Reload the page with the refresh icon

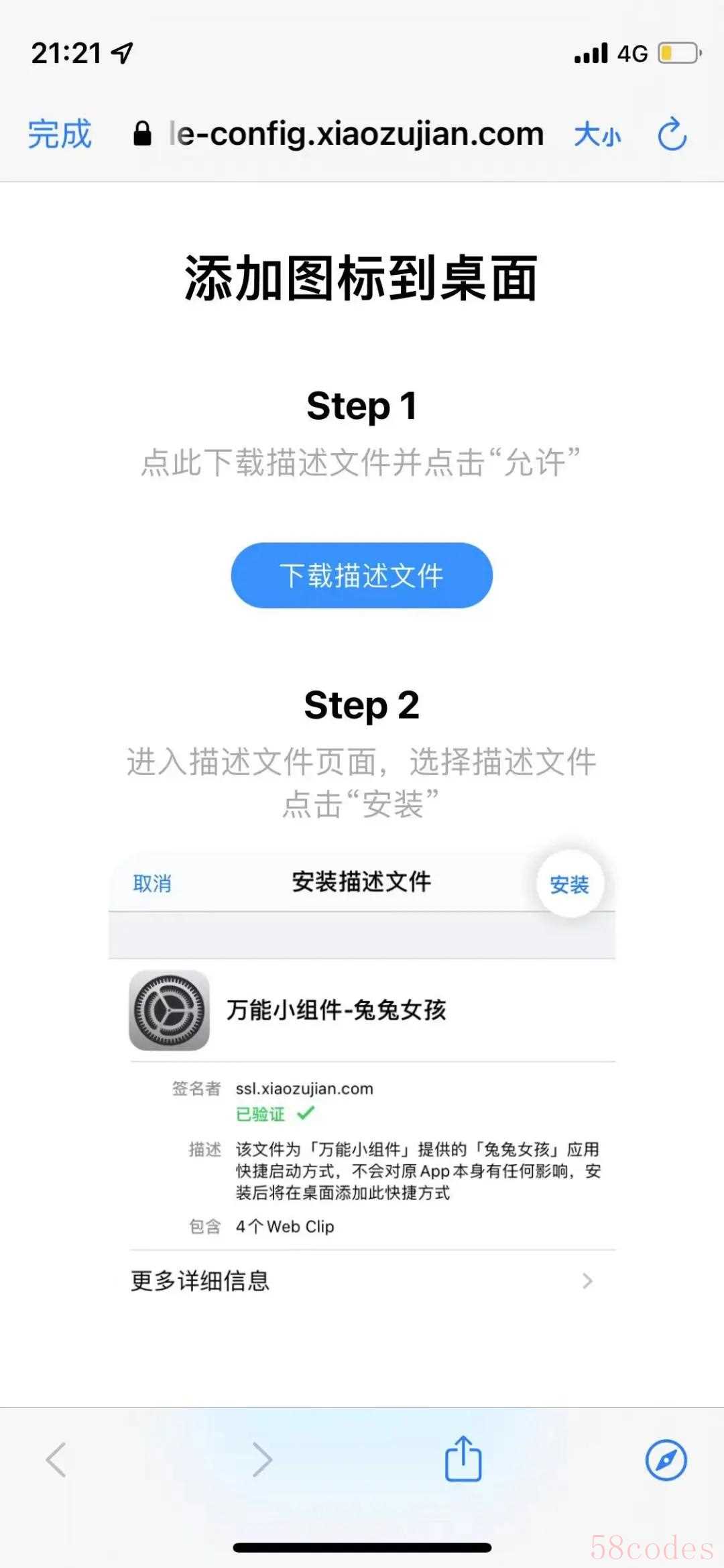pyautogui.click(x=672, y=134)
